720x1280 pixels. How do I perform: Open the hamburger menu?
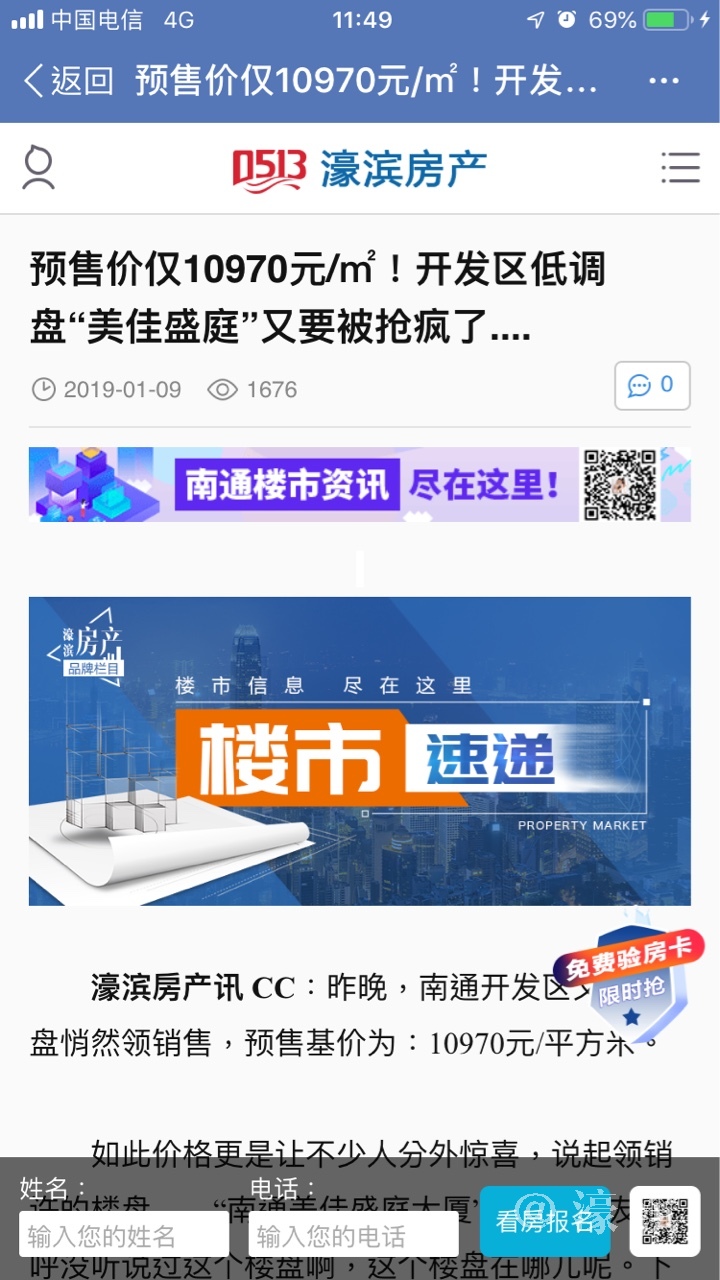[x=680, y=168]
